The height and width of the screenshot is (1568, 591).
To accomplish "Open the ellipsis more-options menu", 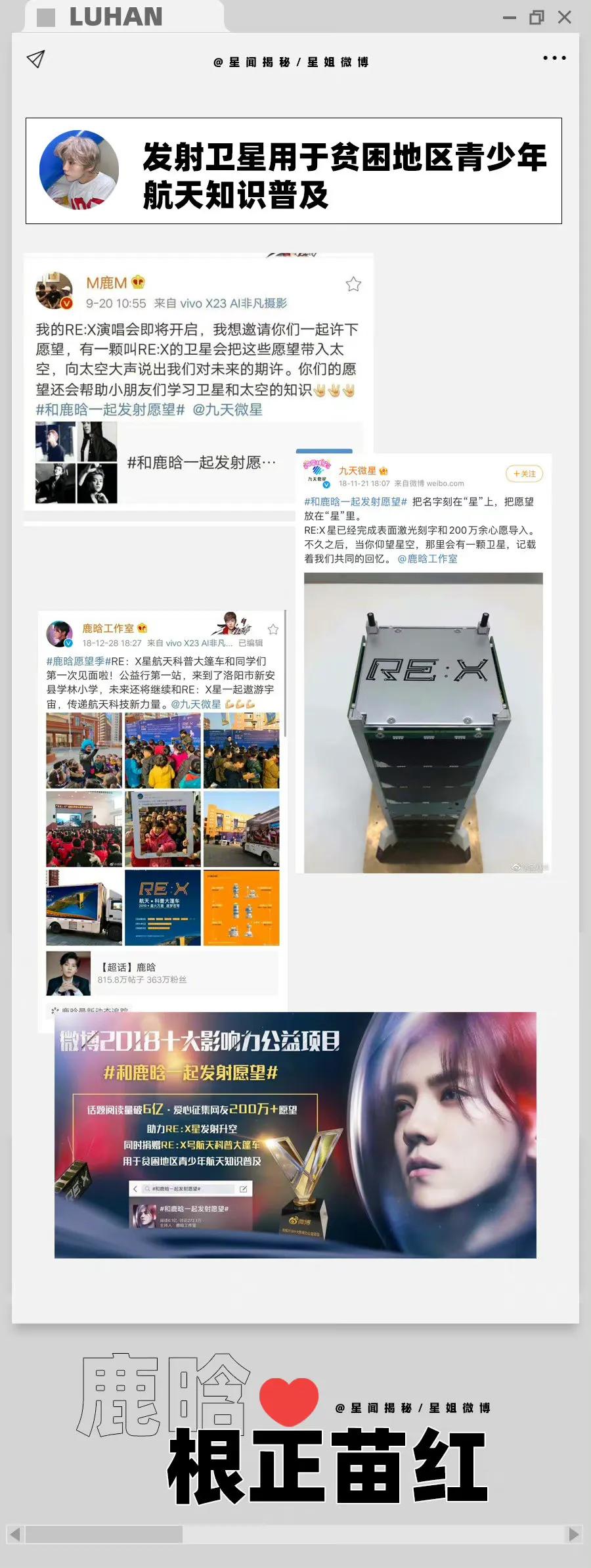I will (555, 59).
